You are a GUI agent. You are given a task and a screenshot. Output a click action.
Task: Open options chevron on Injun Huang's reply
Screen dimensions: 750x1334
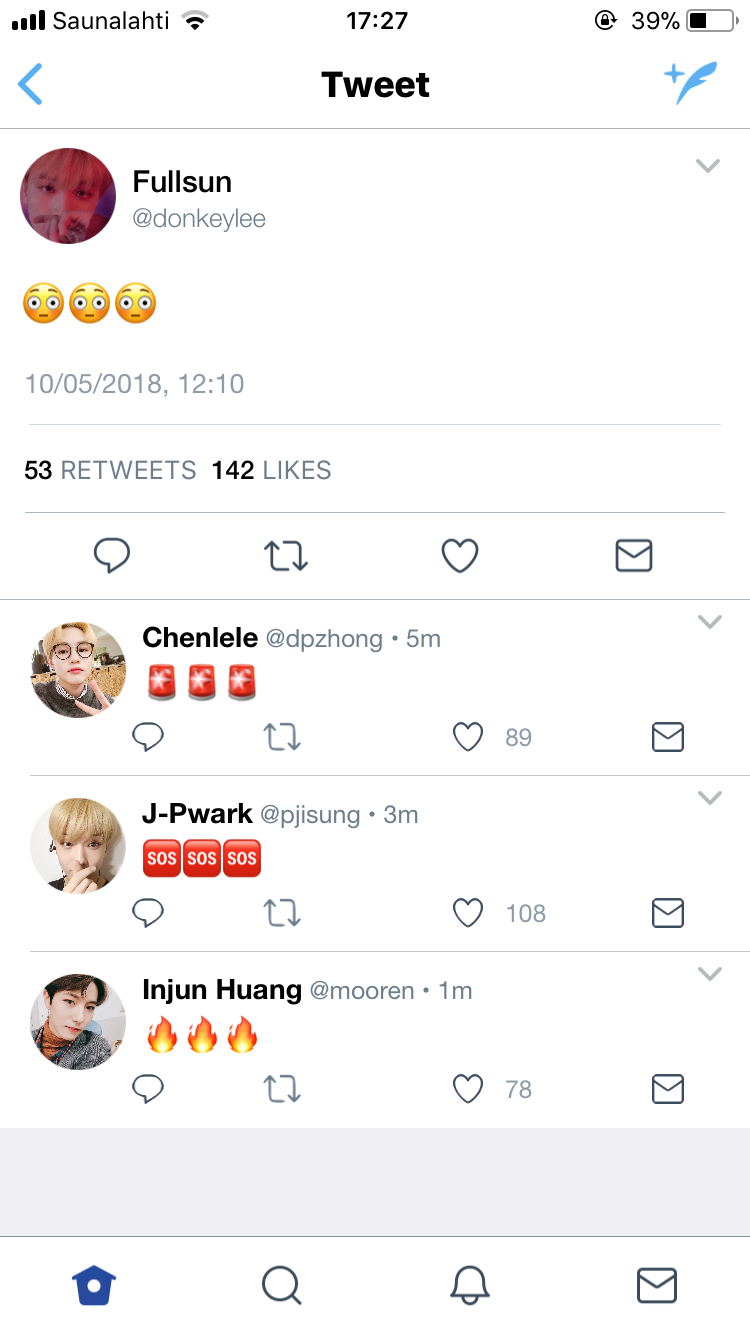pos(709,974)
